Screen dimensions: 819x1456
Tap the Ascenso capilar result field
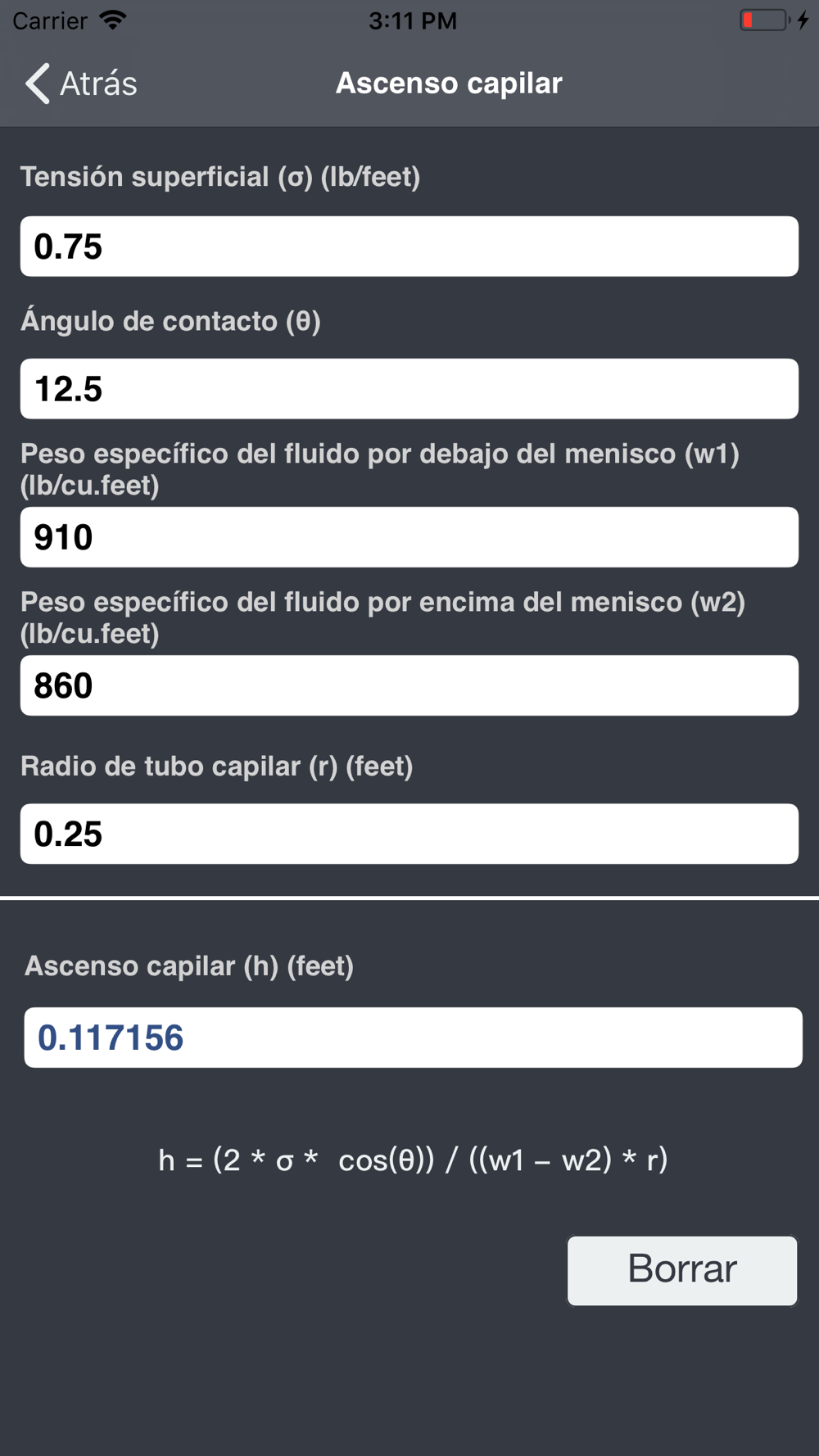[413, 1038]
